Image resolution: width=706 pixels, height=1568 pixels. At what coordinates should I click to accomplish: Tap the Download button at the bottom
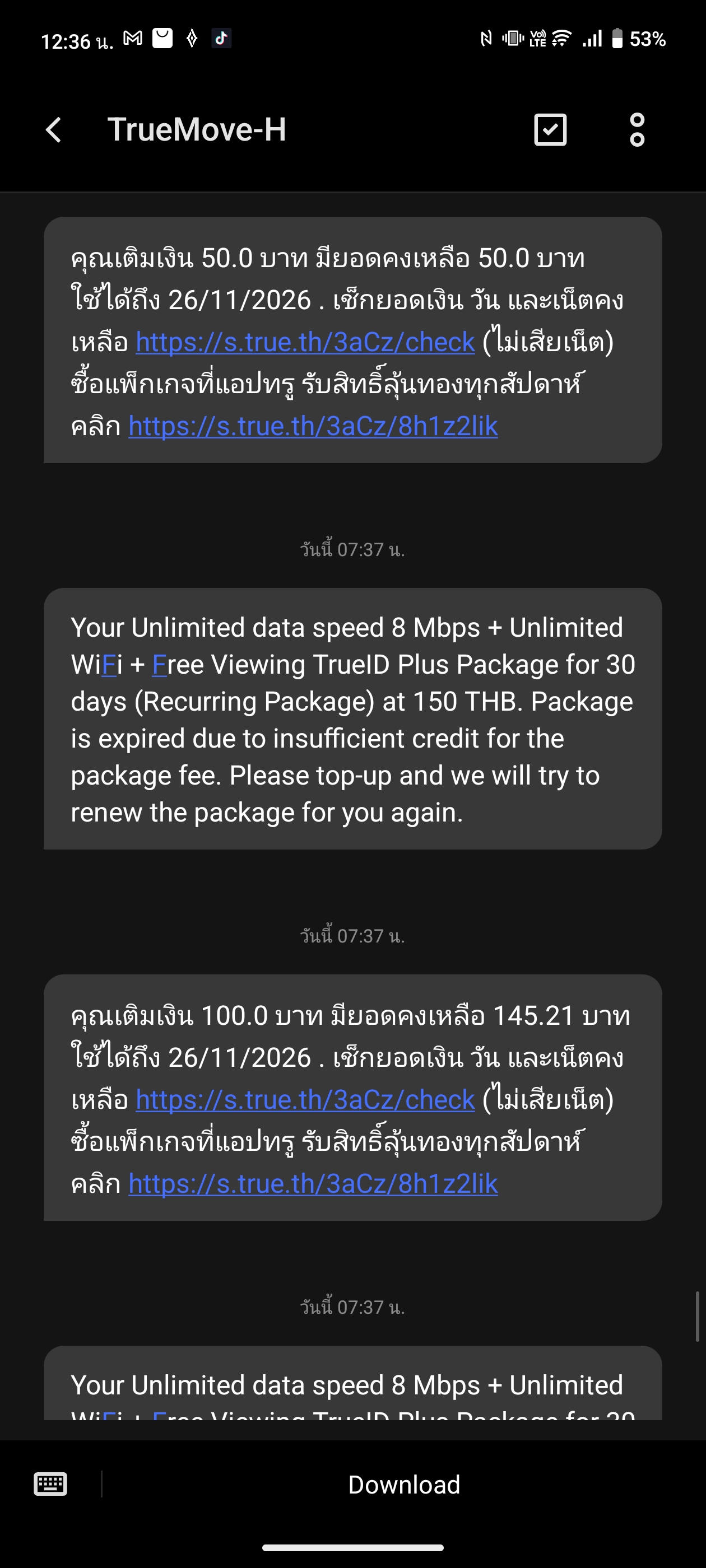click(x=404, y=1484)
